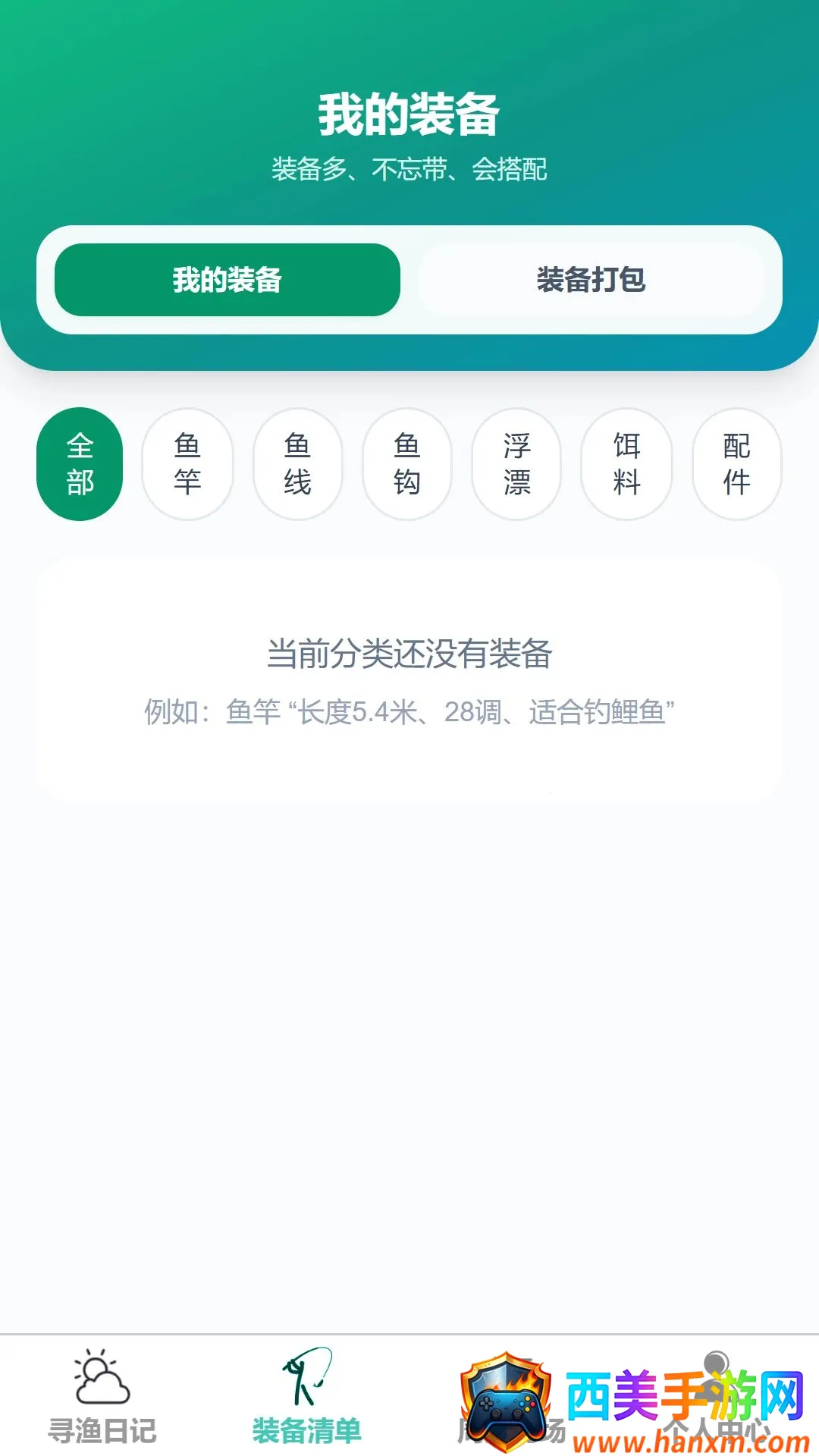Switch to the 我的装备 segment

pyautogui.click(x=227, y=280)
